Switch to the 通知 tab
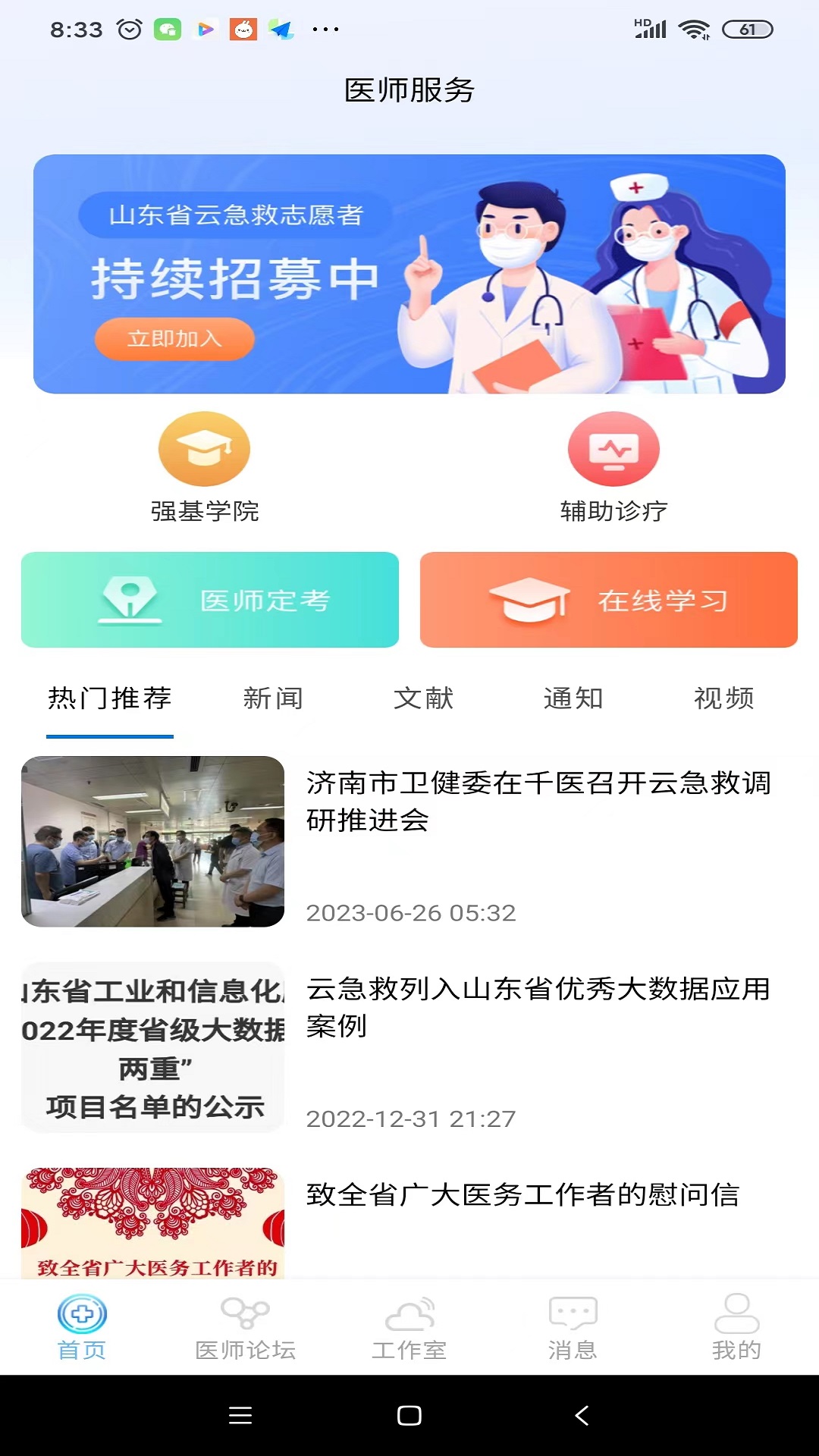819x1456 pixels. point(573,698)
